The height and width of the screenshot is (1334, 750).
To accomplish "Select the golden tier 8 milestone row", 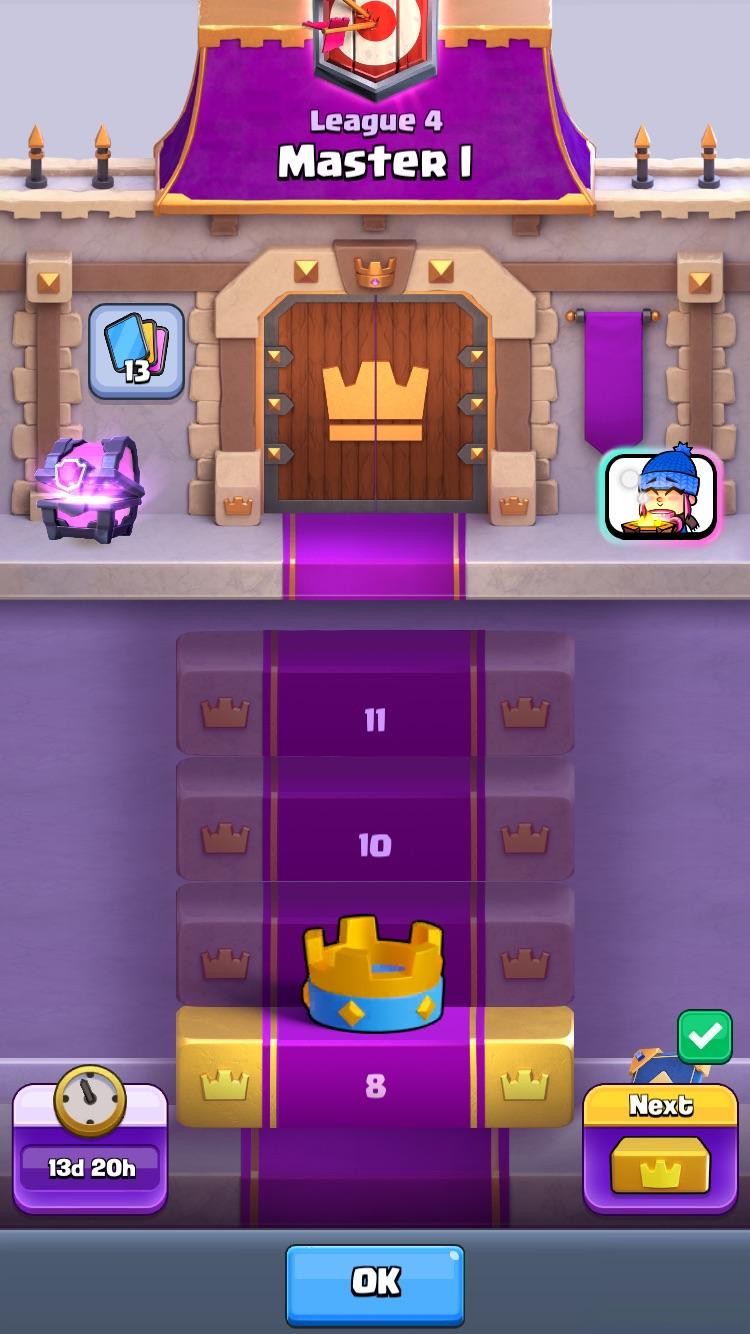I will point(375,1084).
